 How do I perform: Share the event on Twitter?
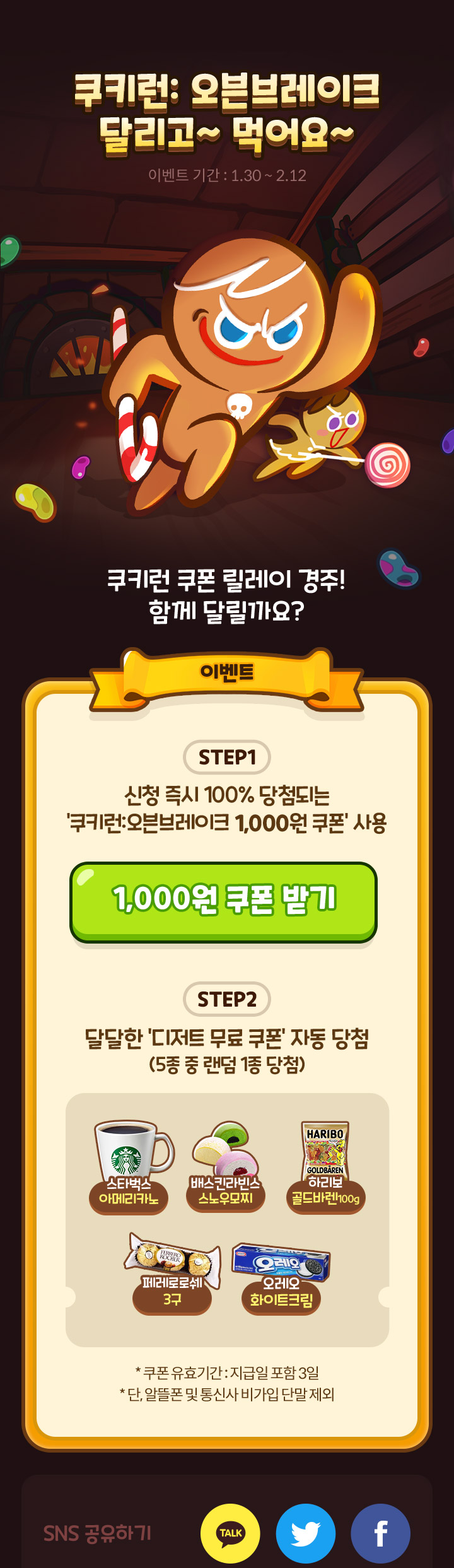click(x=306, y=1533)
